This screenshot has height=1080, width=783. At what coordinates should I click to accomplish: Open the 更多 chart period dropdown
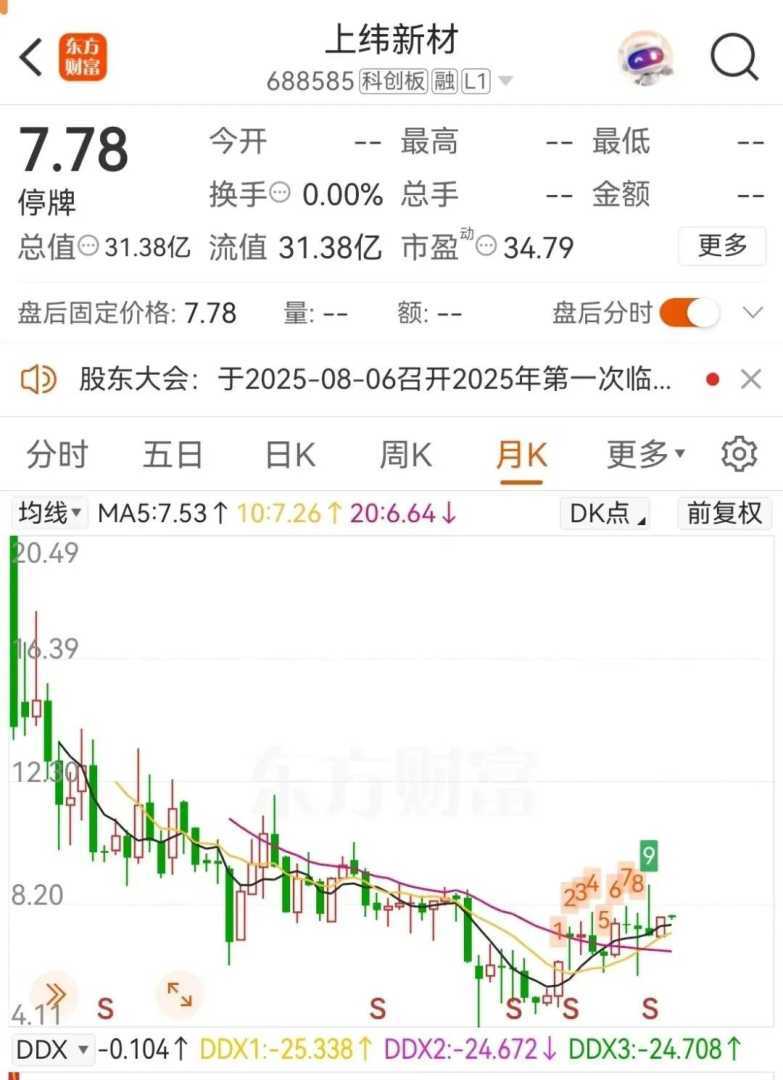[x=645, y=455]
